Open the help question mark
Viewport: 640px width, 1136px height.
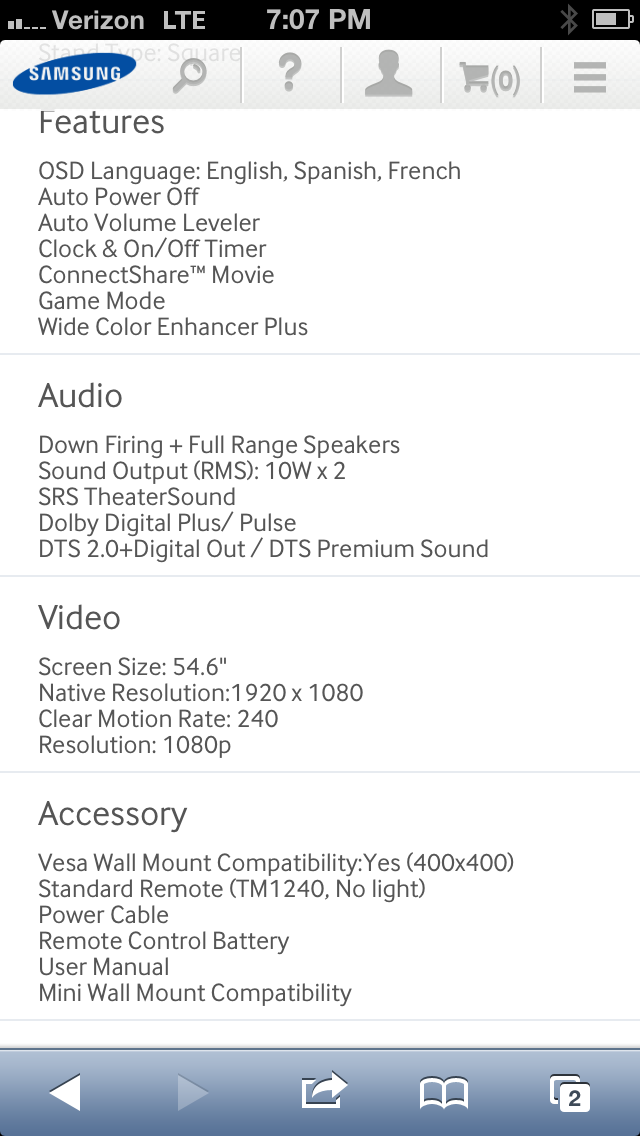pos(290,75)
